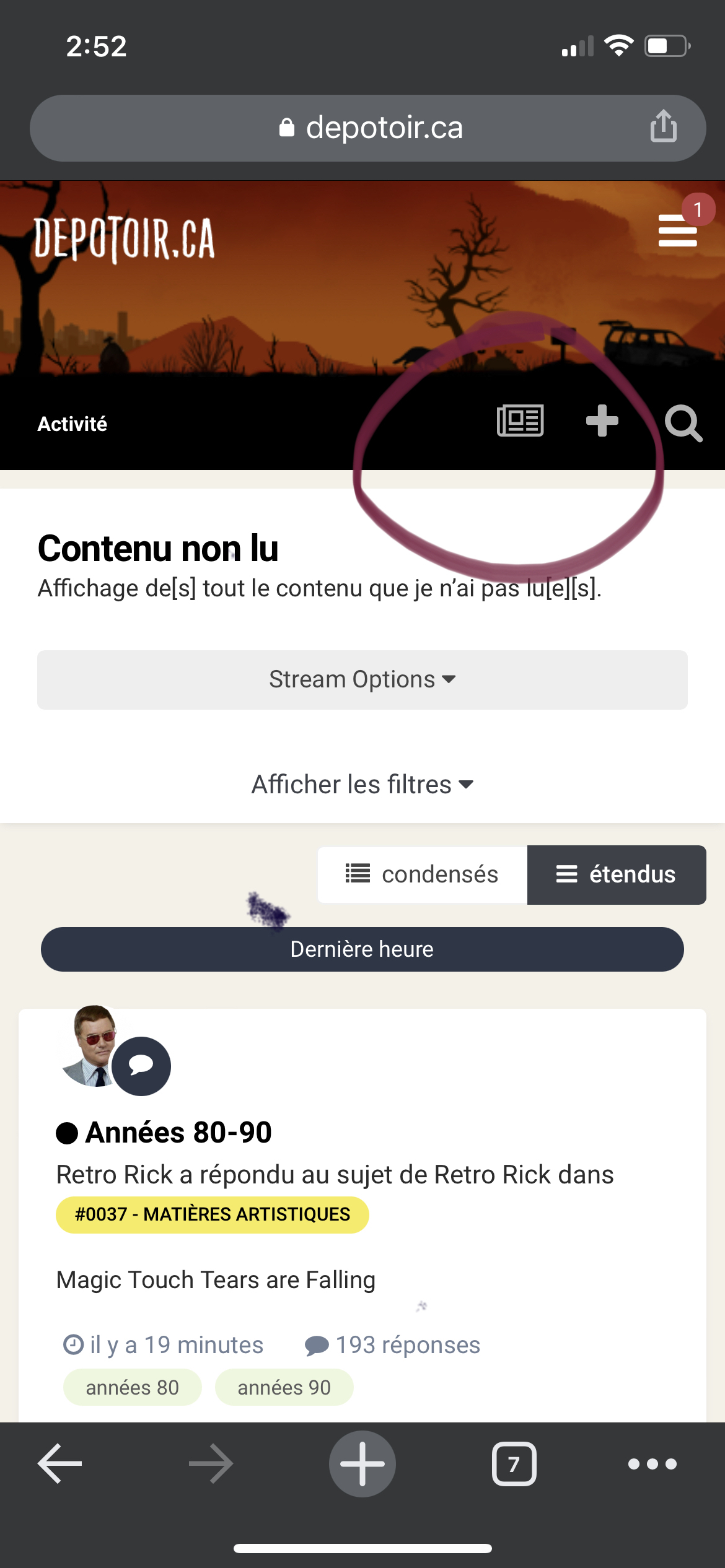Open the browser's three-dot menu
725x1568 pixels.
[x=652, y=1464]
